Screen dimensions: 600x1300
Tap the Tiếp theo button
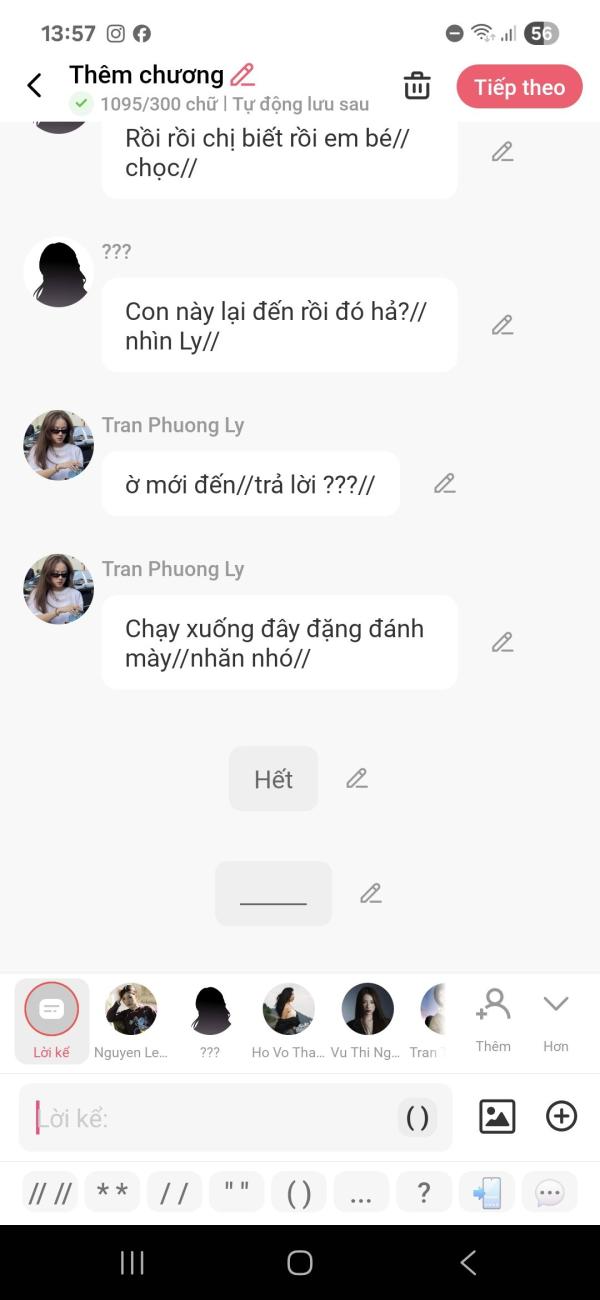[519, 87]
